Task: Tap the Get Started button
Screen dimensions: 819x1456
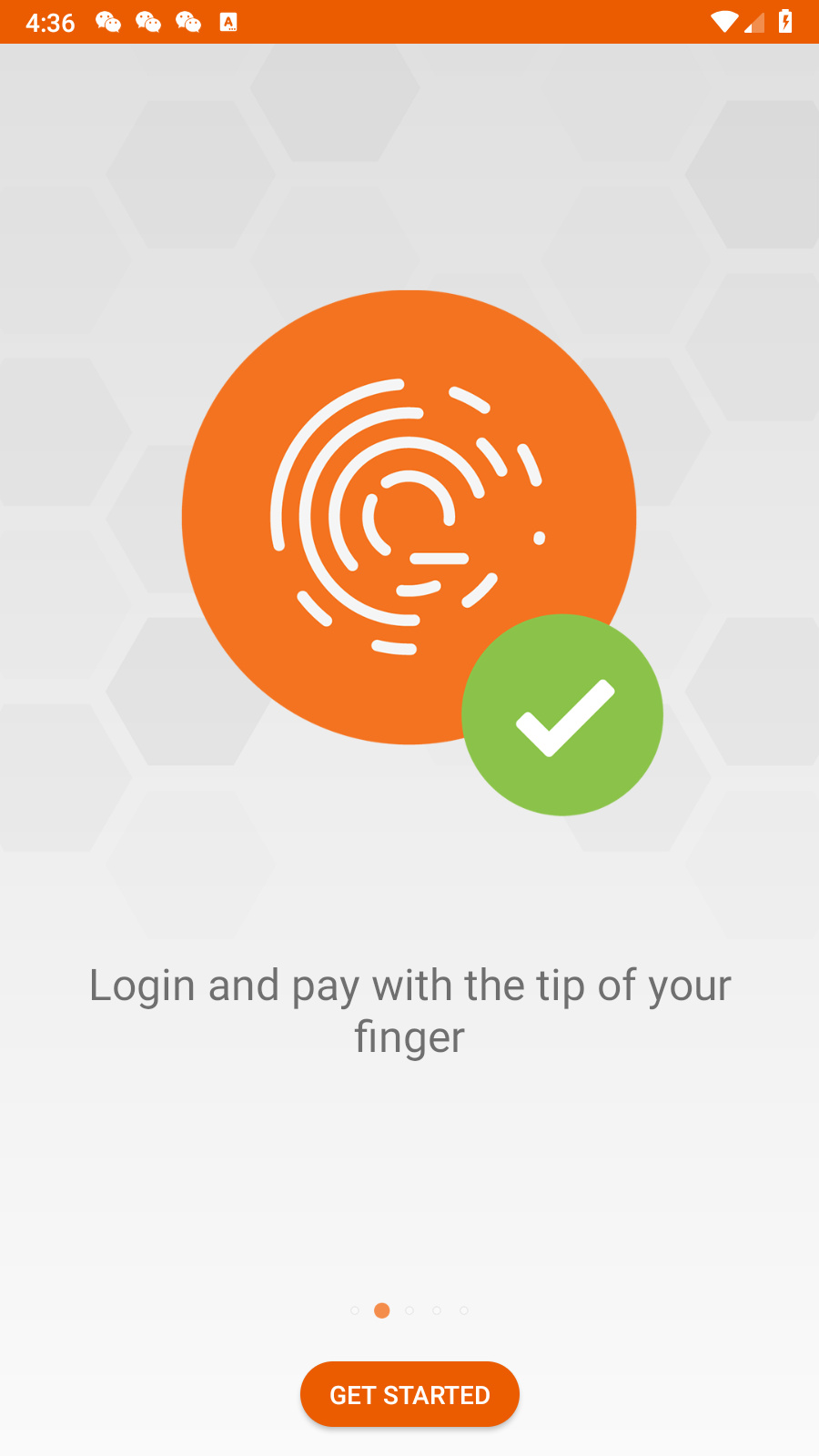Action: [409, 1394]
